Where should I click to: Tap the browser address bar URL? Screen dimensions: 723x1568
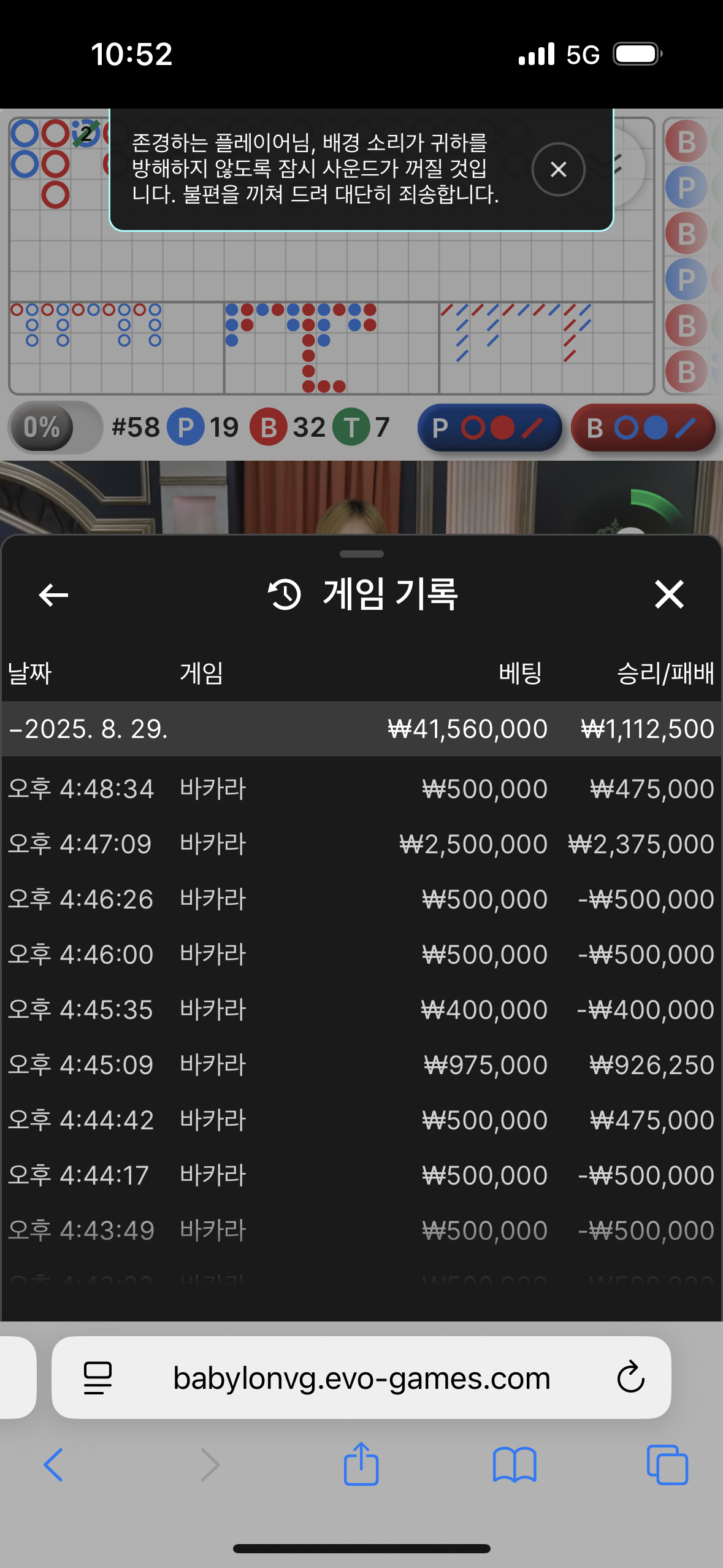pos(362,1378)
